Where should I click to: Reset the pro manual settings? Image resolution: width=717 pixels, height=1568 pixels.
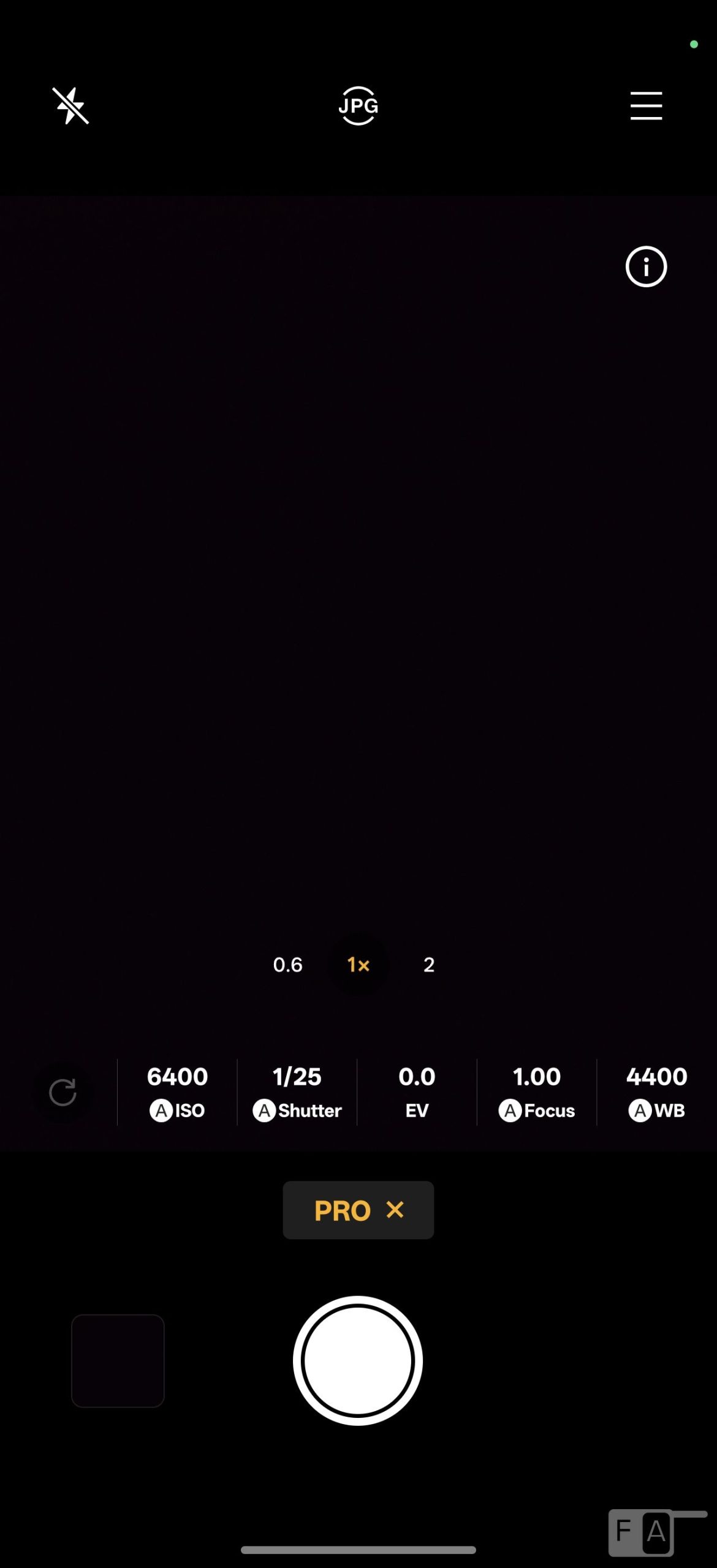(63, 1093)
